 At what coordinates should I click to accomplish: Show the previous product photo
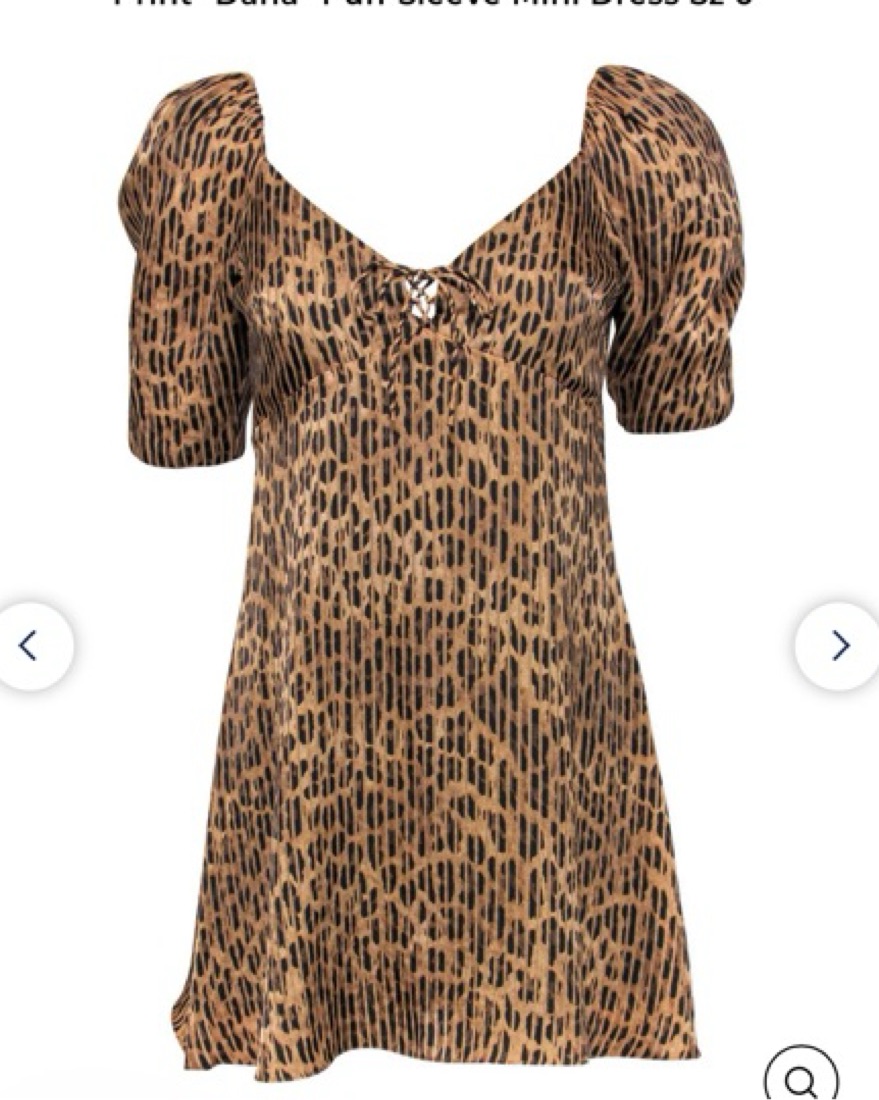(x=30, y=646)
